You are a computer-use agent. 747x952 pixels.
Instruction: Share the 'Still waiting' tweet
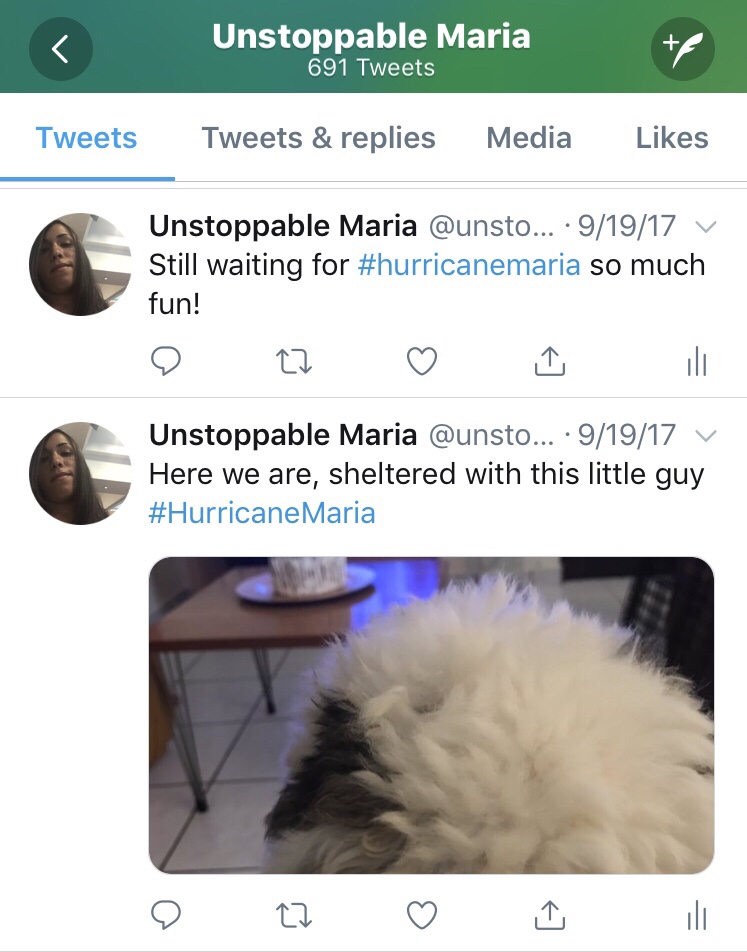(549, 361)
